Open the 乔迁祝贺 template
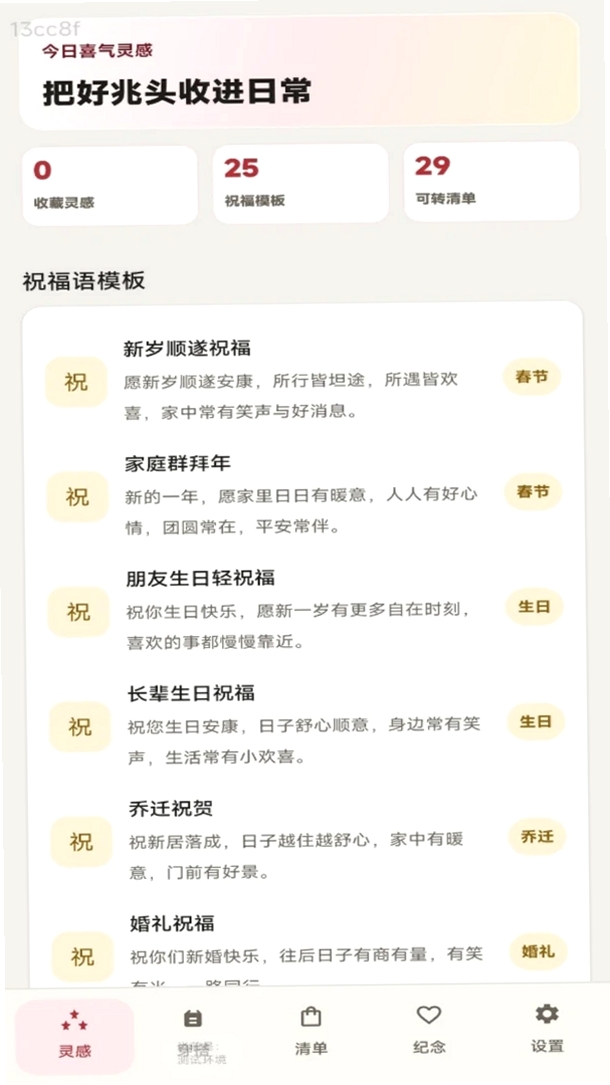The width and height of the screenshot is (610, 1085). click(x=307, y=839)
